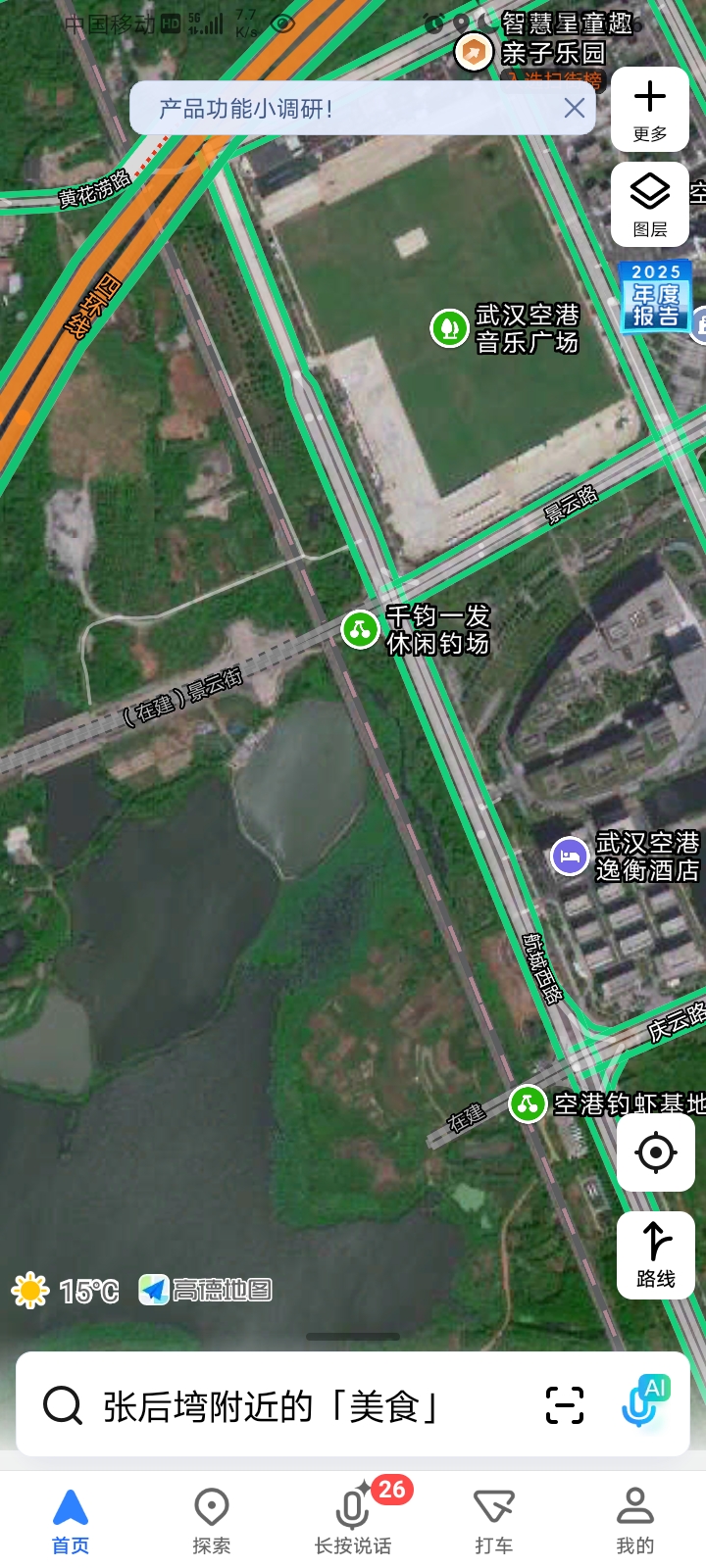
Task: Select the 首页 home tab
Action: tap(71, 1521)
